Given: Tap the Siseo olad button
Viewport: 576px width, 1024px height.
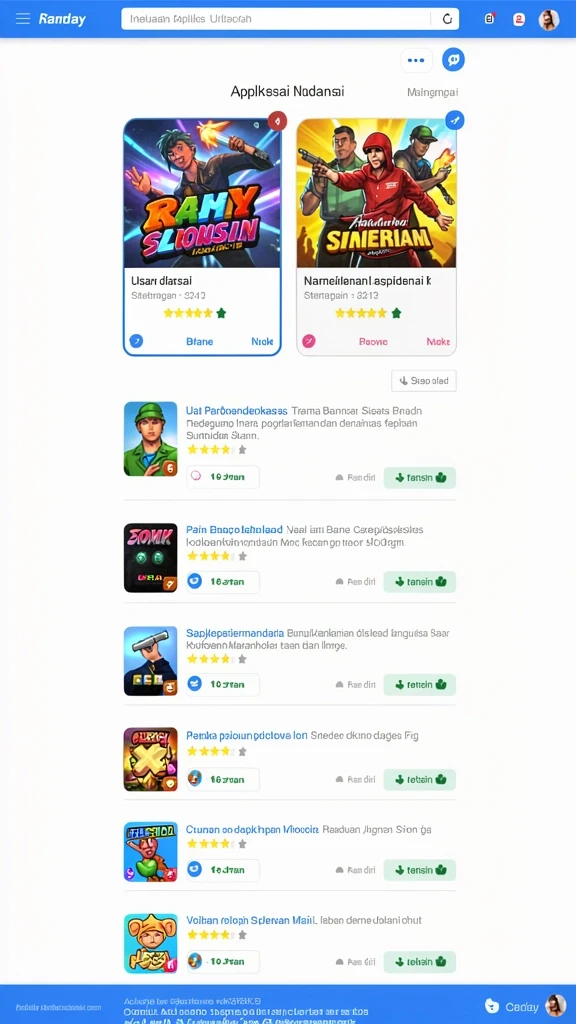Looking at the screenshot, I should (x=424, y=381).
